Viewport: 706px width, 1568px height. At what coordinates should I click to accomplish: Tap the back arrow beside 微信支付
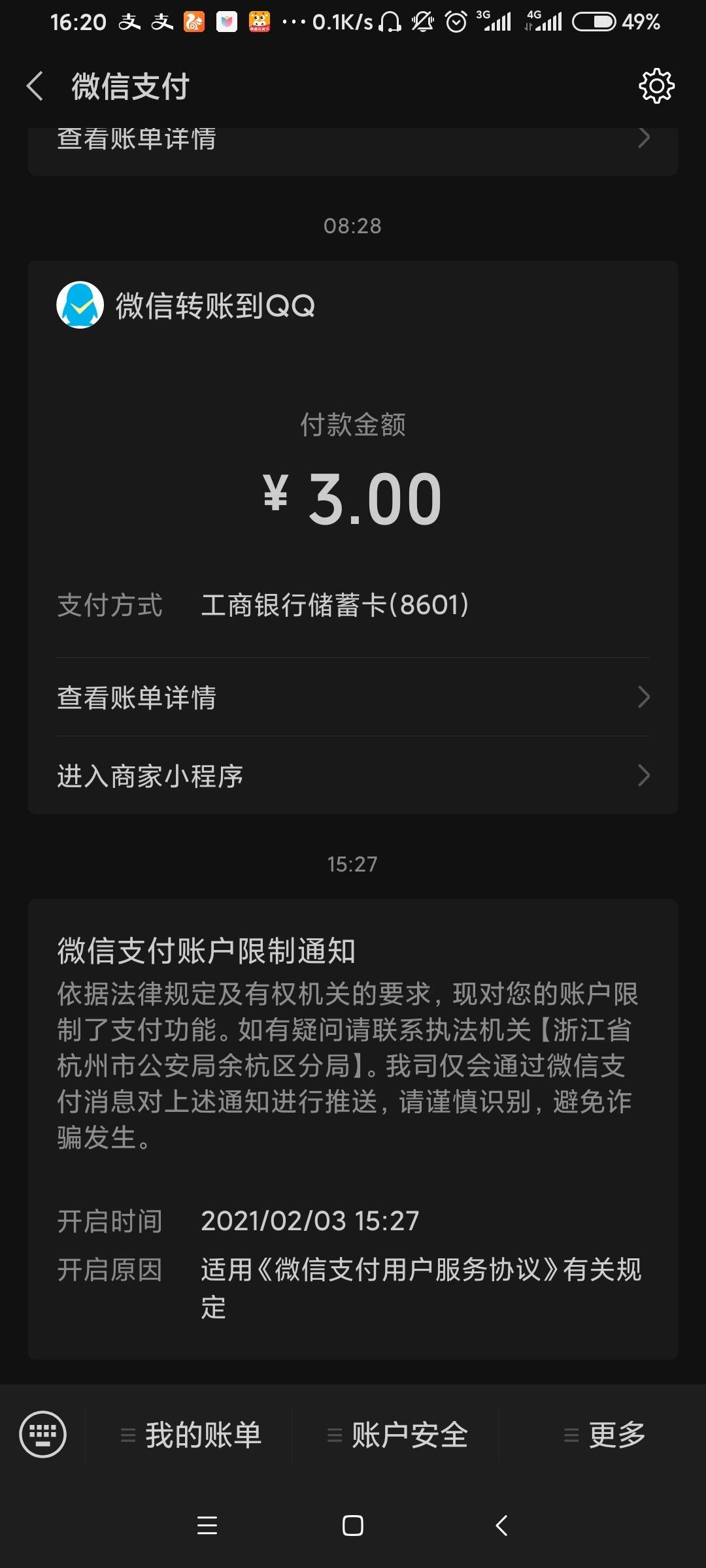36,86
